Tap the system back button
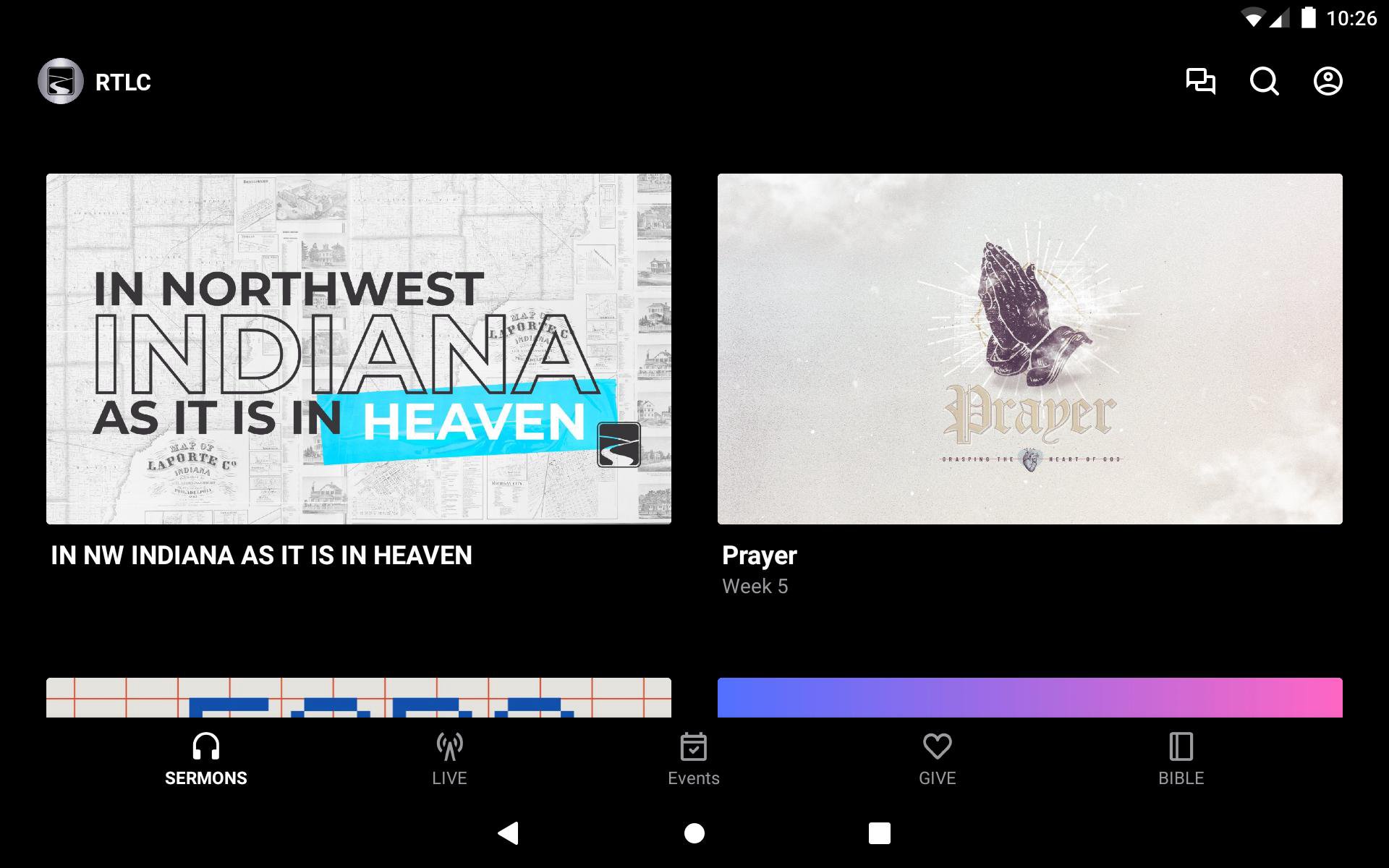The height and width of the screenshot is (868, 1389). pos(509,833)
